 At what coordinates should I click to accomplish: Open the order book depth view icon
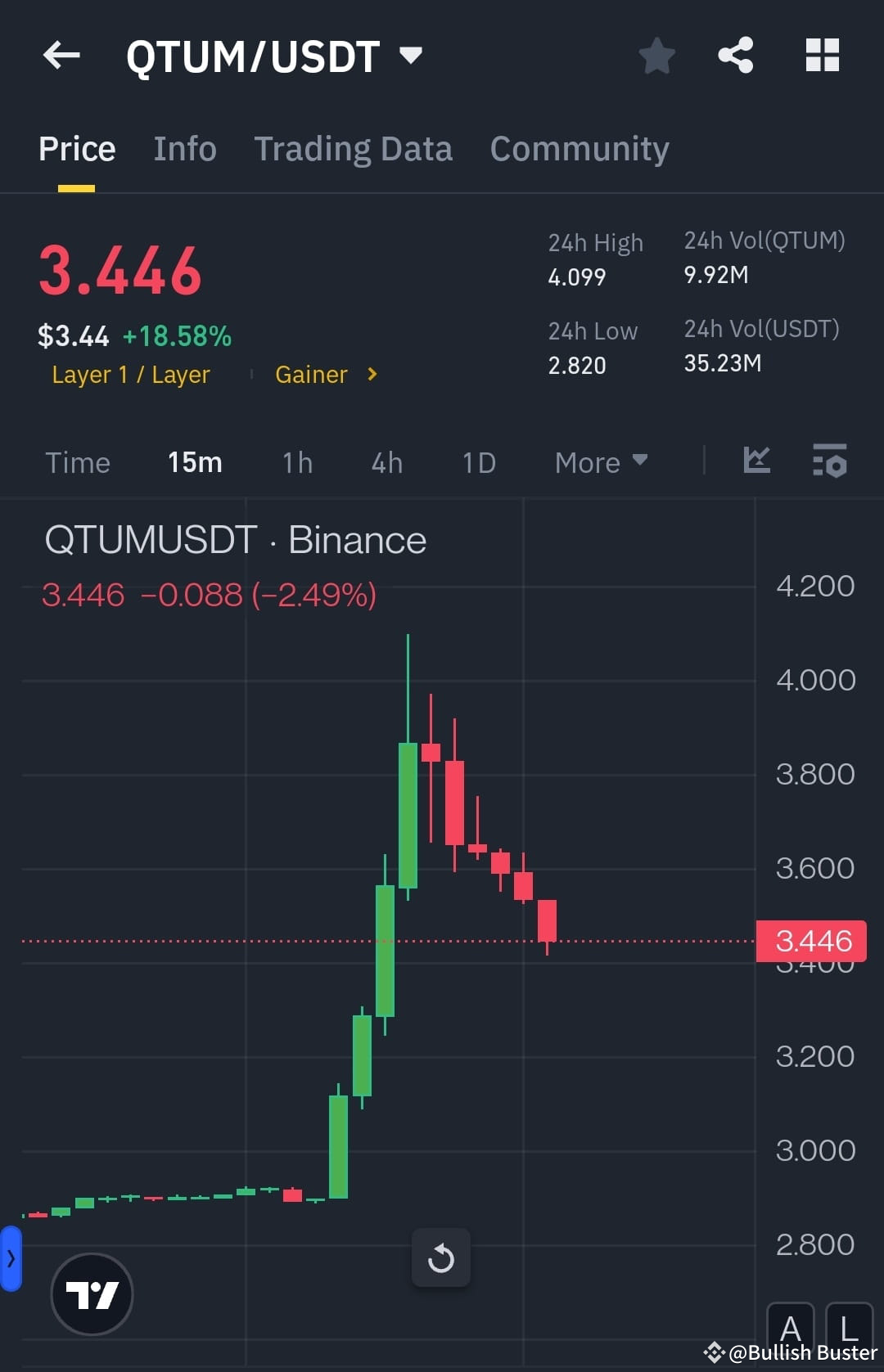pyautogui.click(x=830, y=461)
